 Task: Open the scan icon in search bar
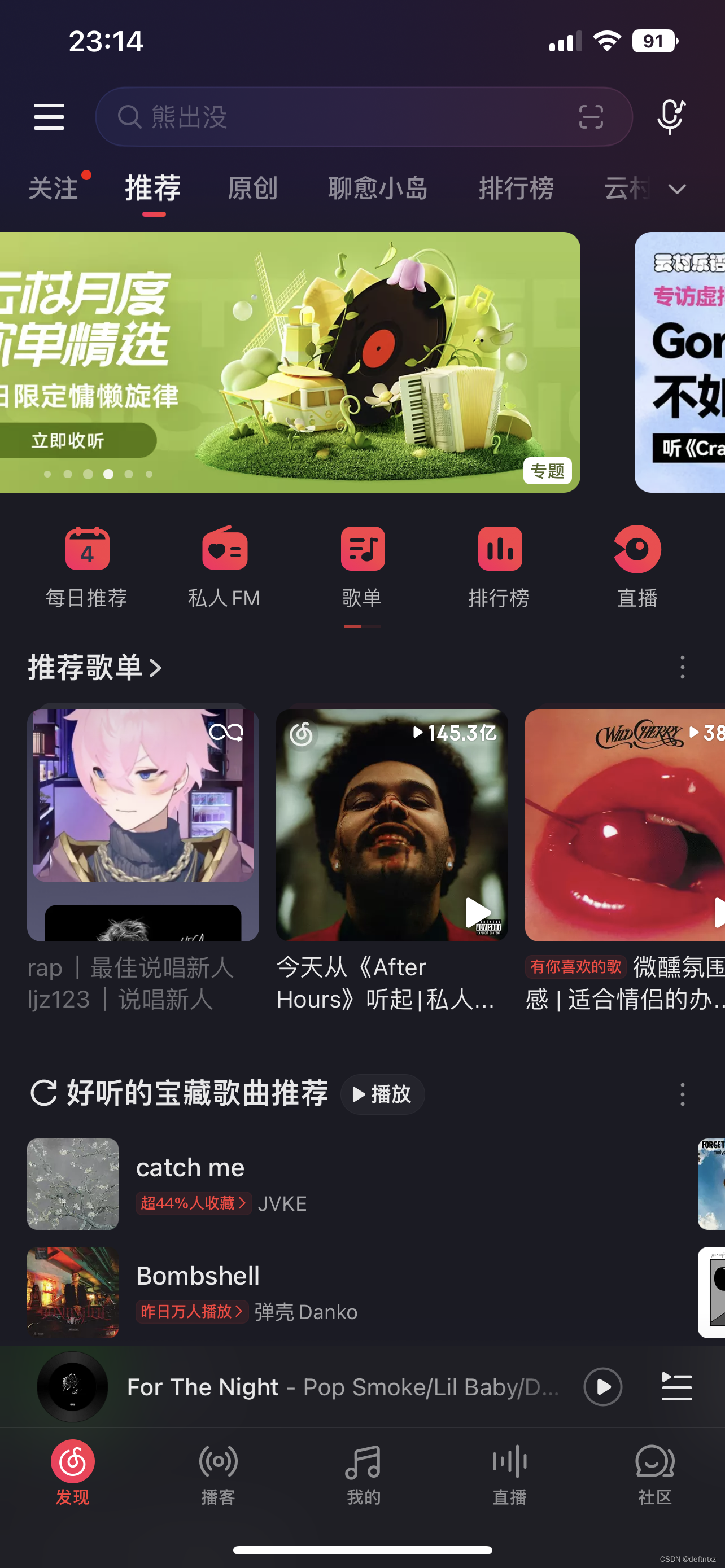[x=591, y=116]
